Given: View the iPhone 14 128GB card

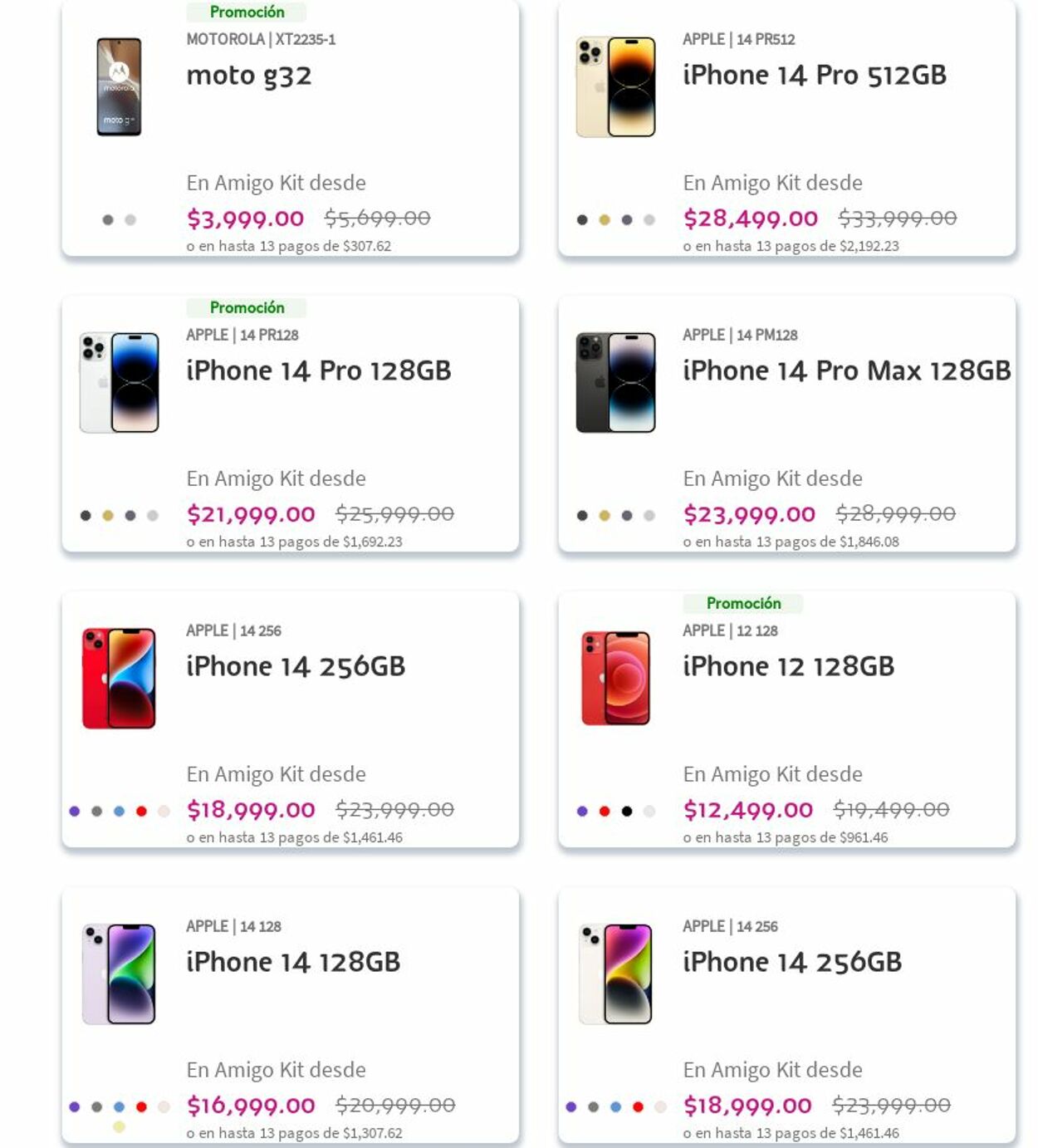Looking at the screenshot, I should point(293,962).
